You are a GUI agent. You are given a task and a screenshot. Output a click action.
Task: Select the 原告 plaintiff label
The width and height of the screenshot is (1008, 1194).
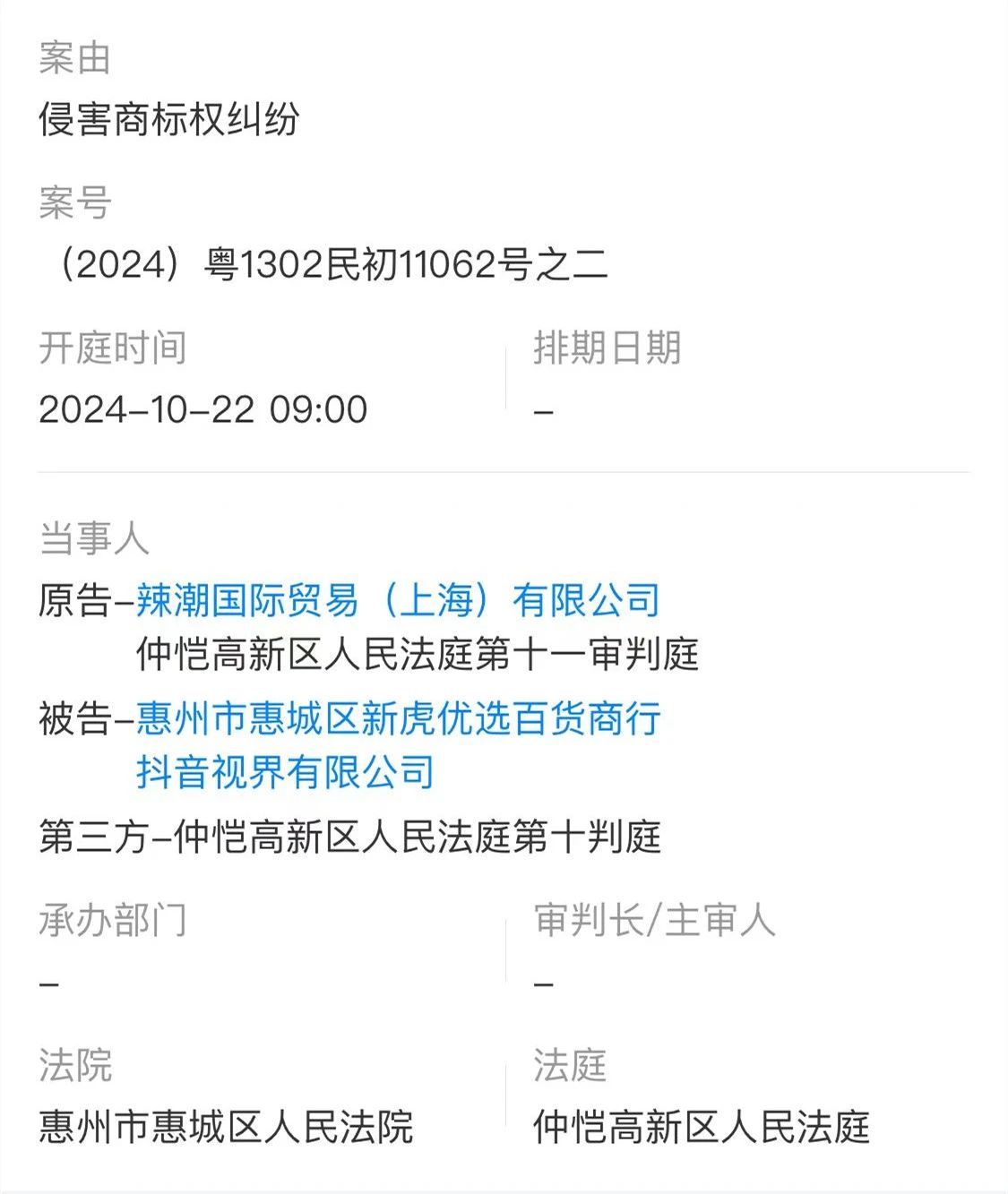coord(83,601)
